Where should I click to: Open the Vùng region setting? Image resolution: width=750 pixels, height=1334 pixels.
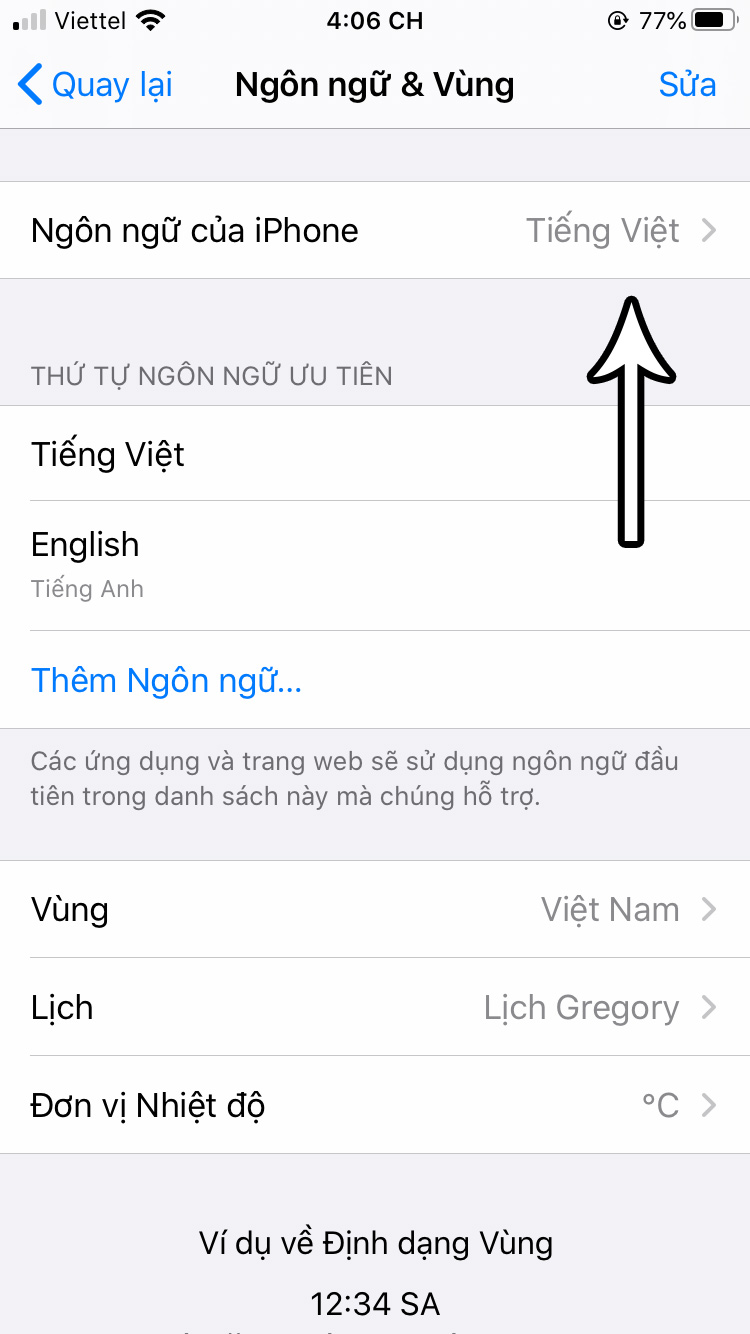[375, 909]
